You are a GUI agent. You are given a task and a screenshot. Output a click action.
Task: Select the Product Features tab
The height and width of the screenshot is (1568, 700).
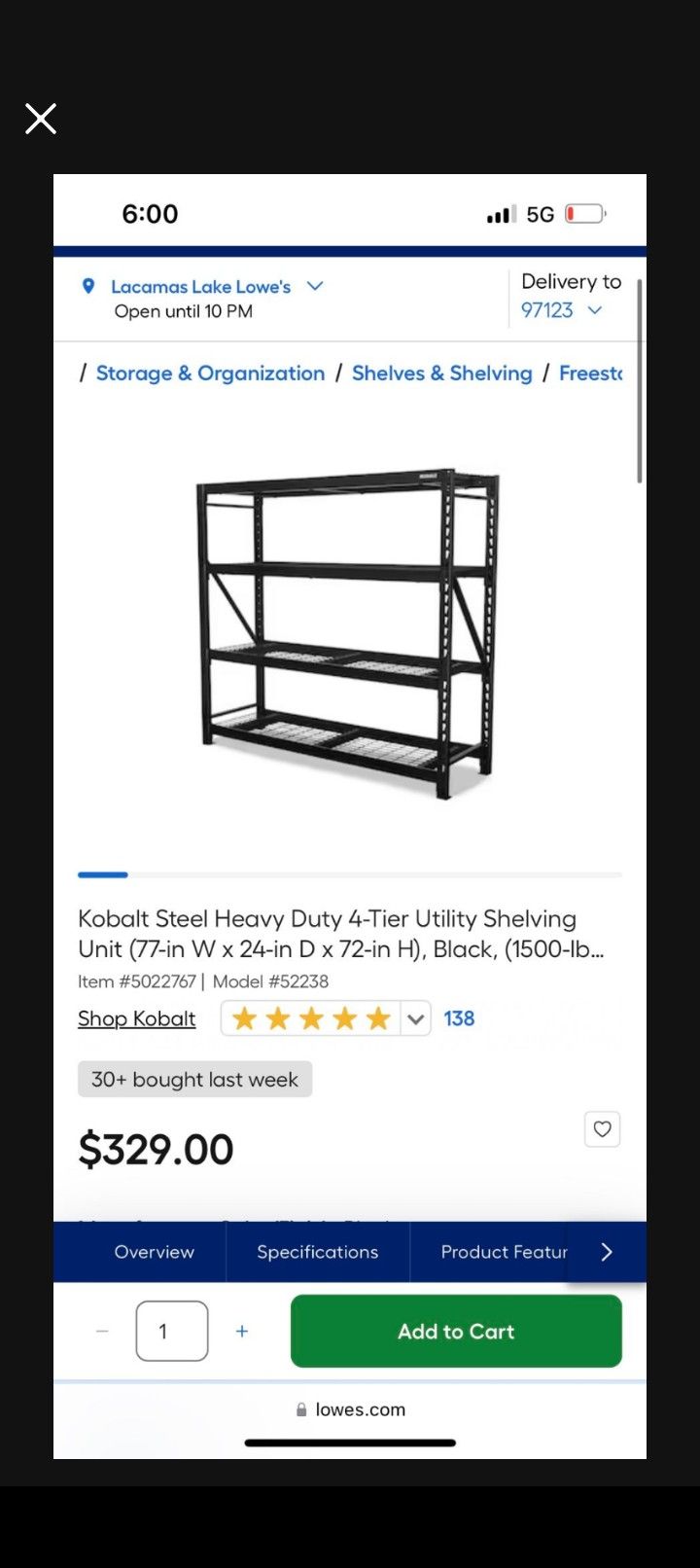(504, 1252)
